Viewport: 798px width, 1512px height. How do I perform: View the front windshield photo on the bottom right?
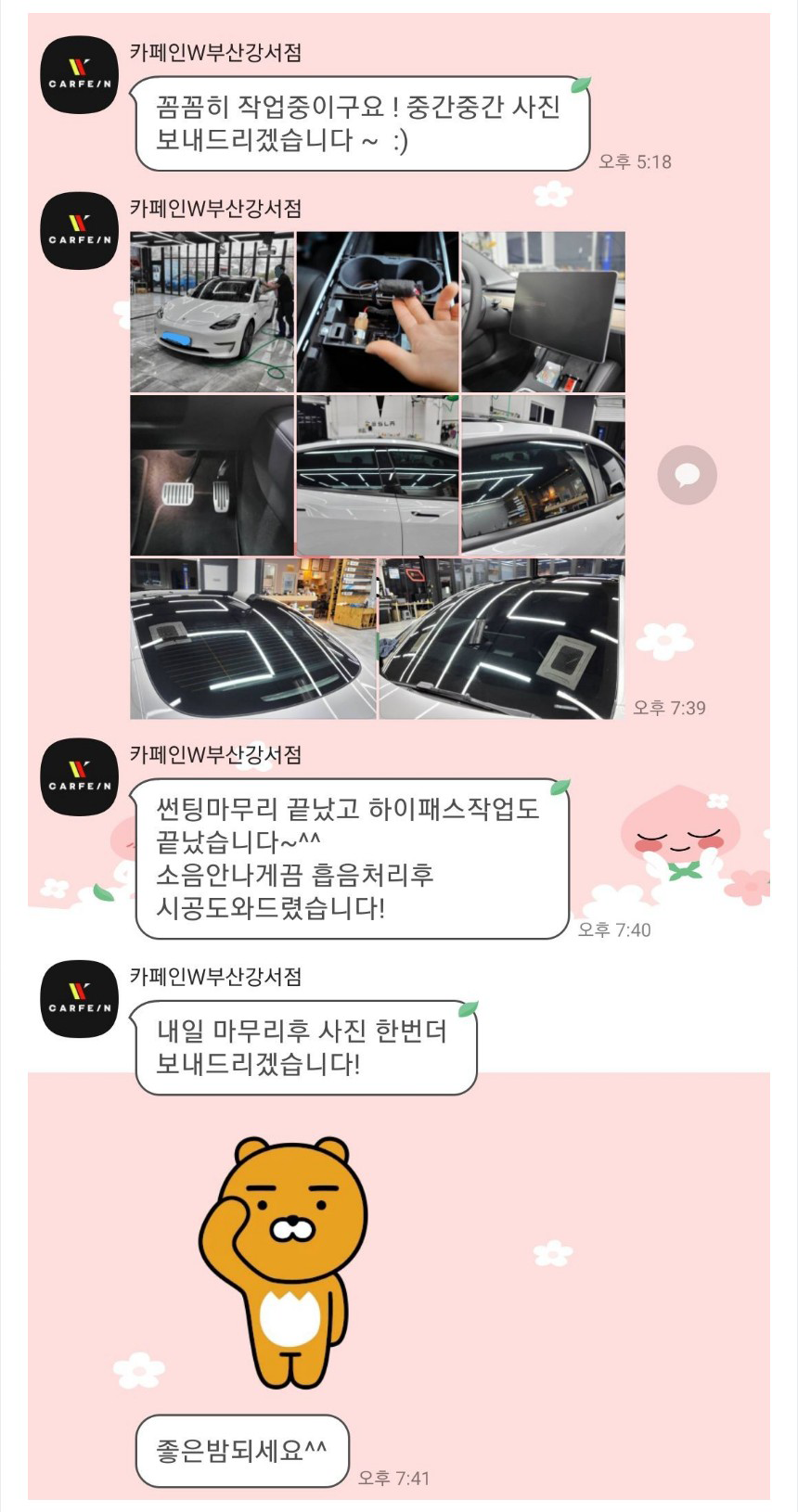502,638
